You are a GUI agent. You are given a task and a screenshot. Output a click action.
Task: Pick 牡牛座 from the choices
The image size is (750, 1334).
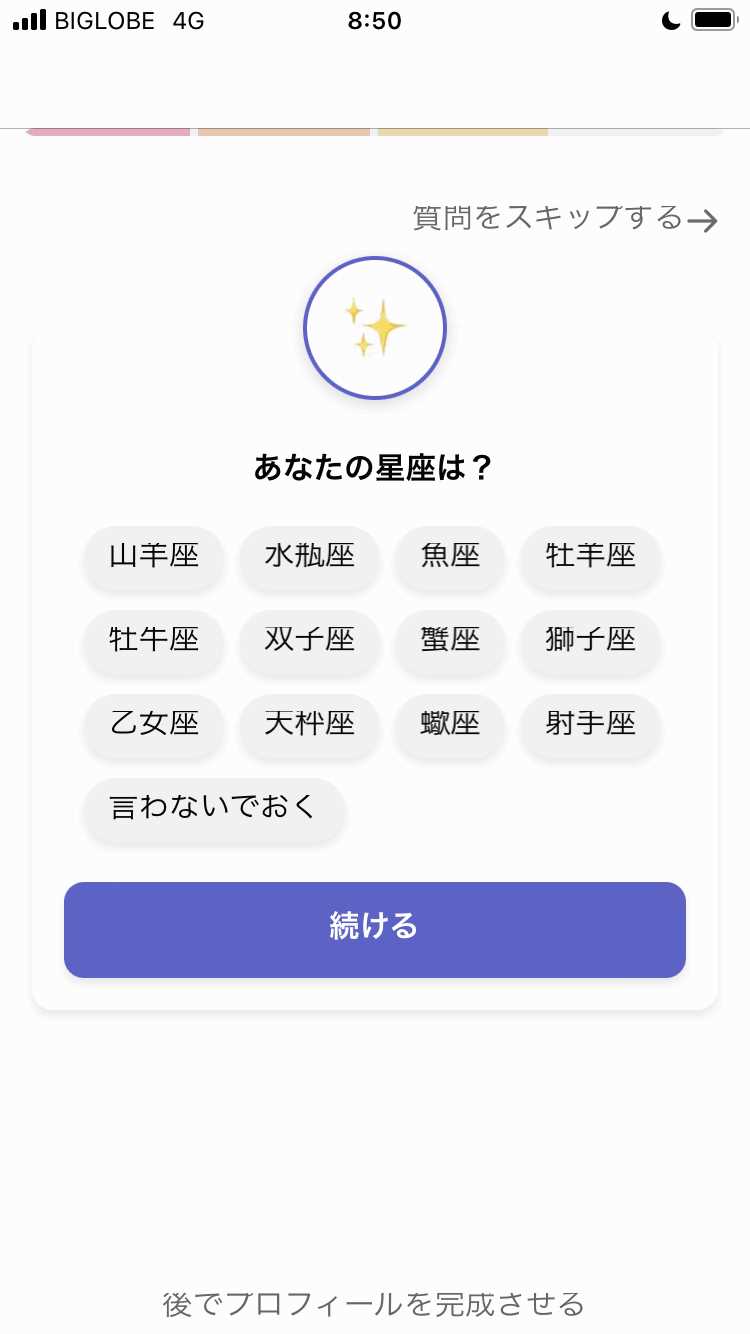pos(153,643)
